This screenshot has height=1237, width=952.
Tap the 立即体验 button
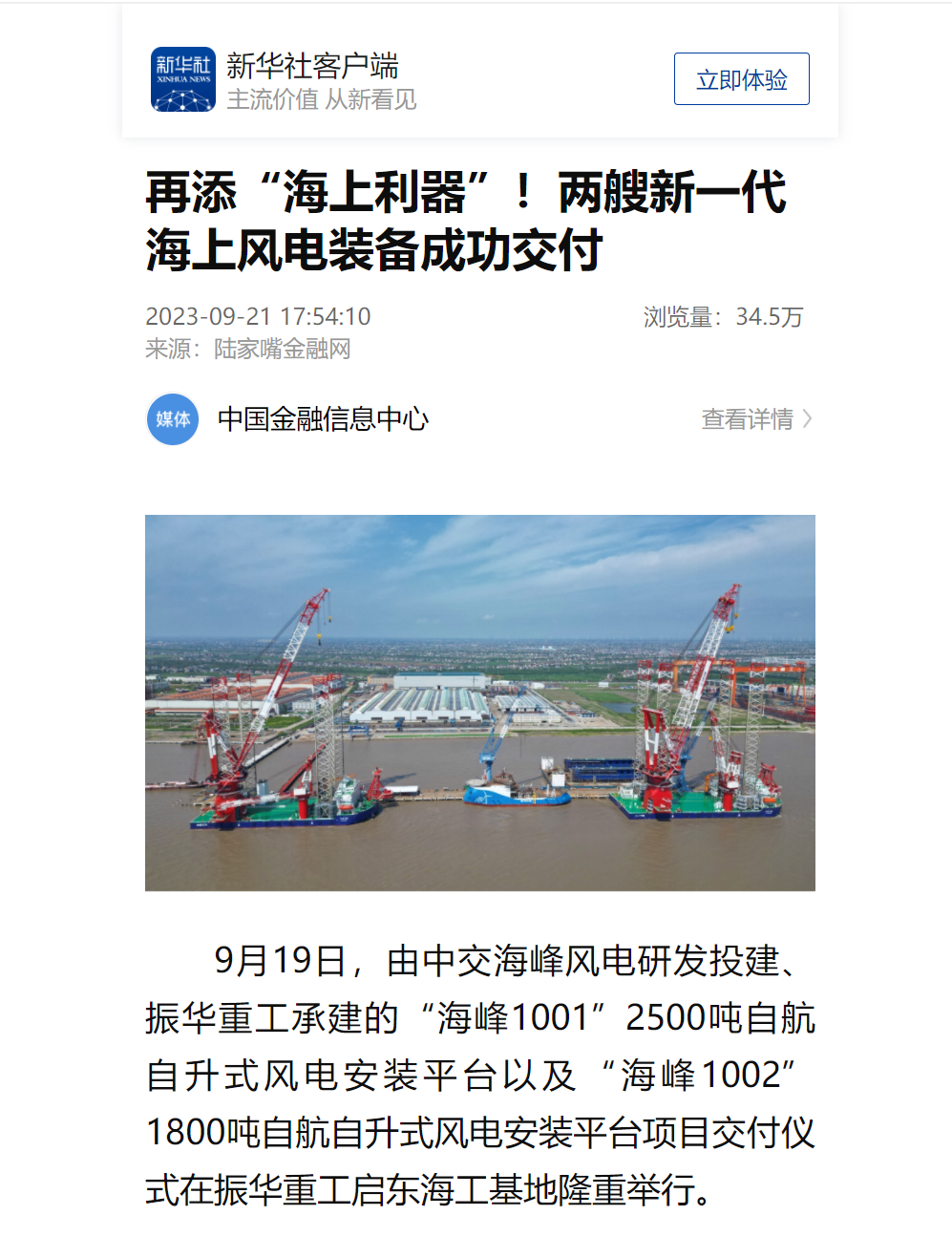(741, 79)
